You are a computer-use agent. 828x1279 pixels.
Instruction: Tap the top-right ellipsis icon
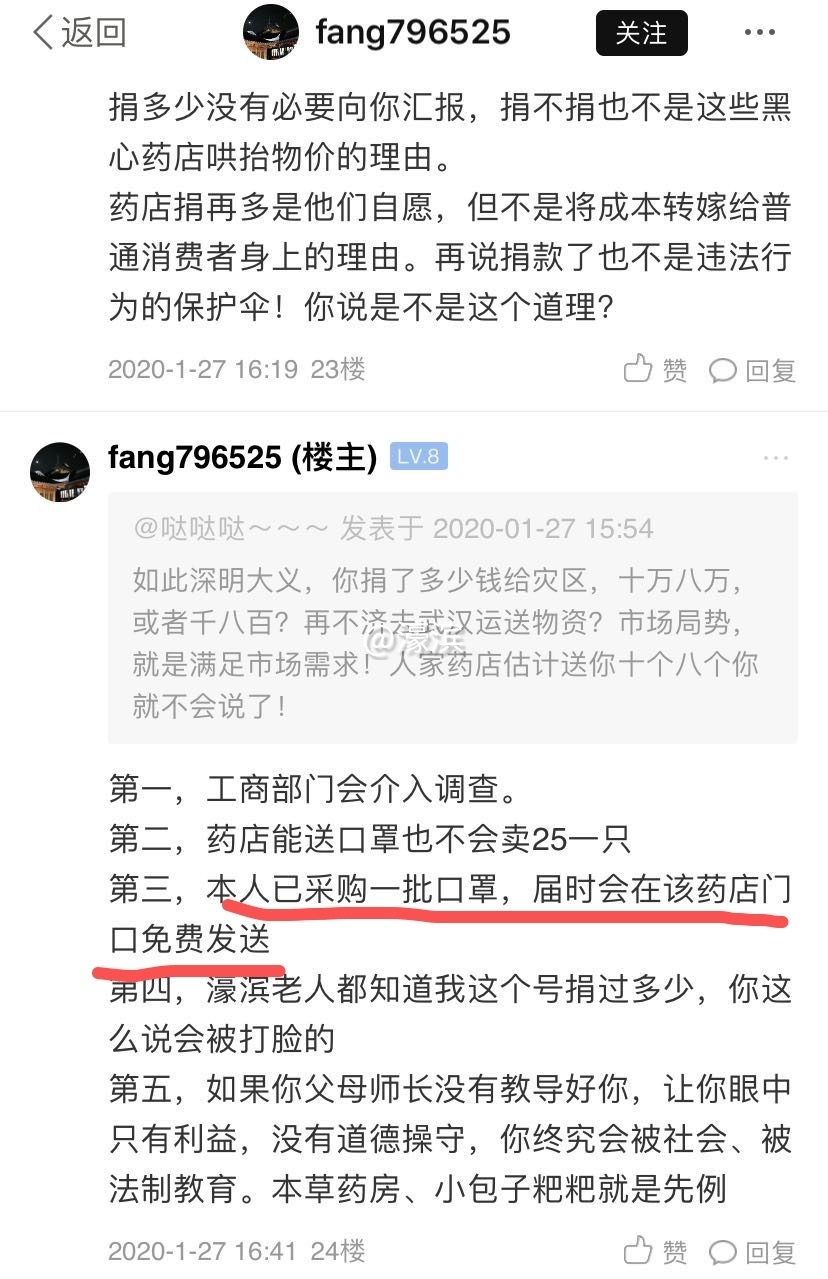757,33
